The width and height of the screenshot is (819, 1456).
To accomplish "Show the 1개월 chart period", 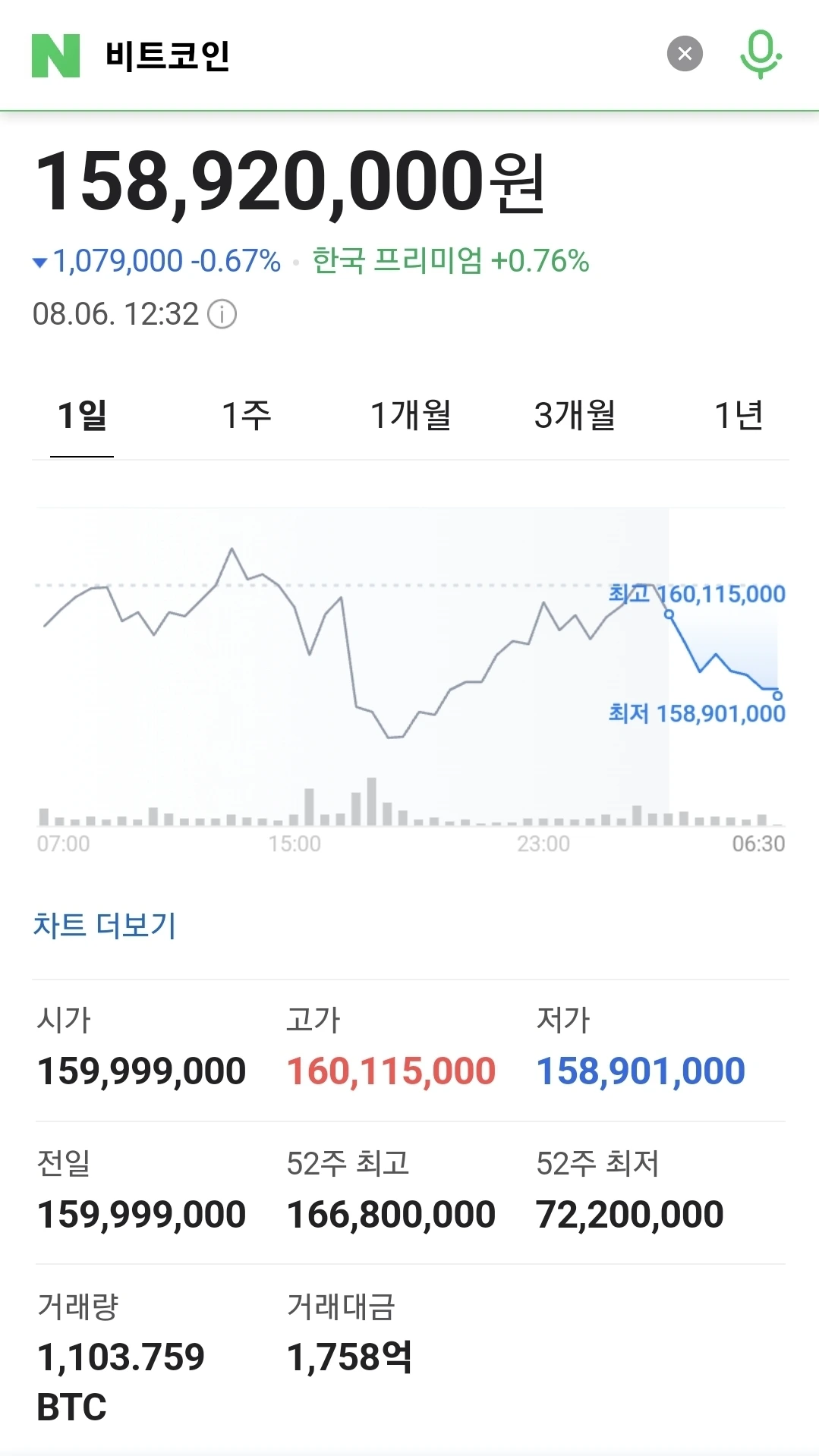I will [411, 416].
